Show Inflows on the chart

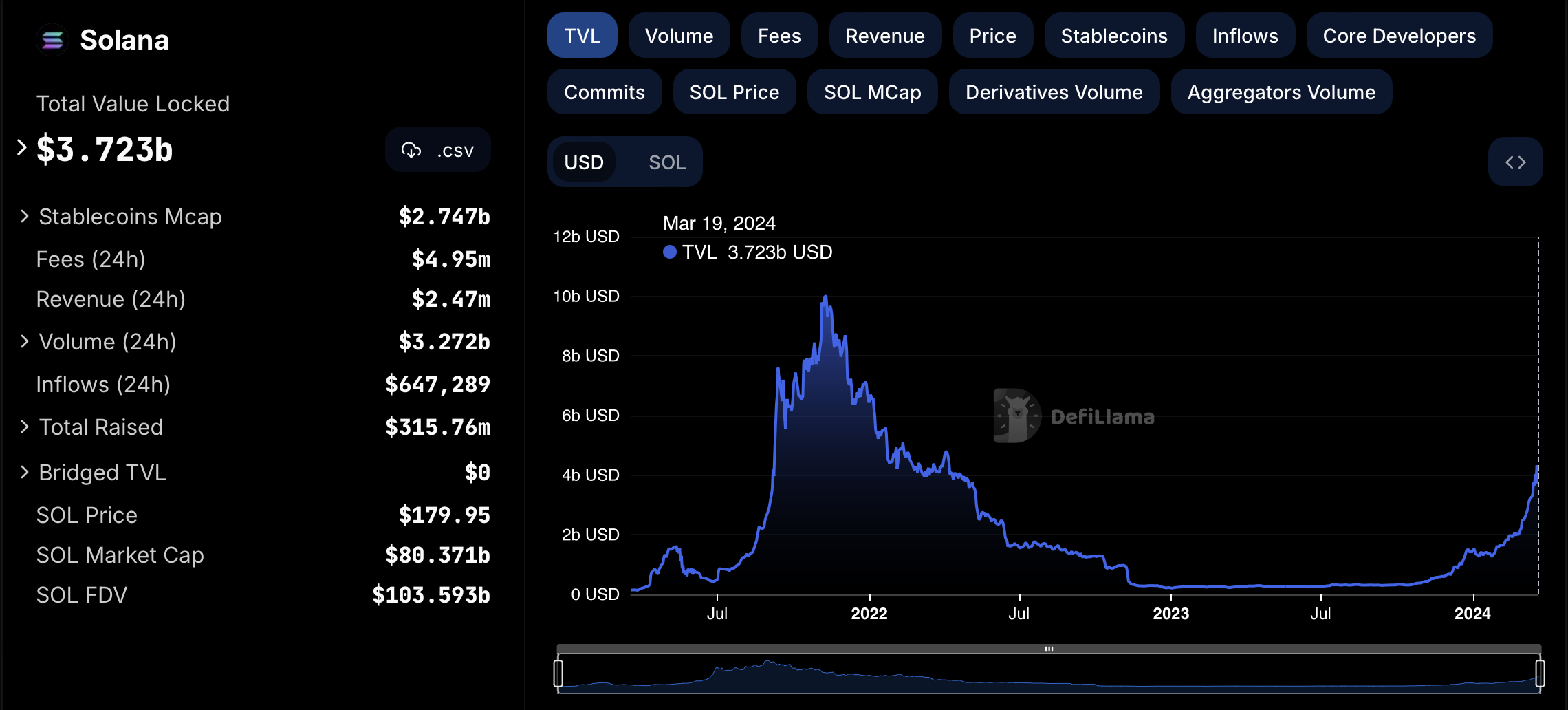pyautogui.click(x=1245, y=36)
